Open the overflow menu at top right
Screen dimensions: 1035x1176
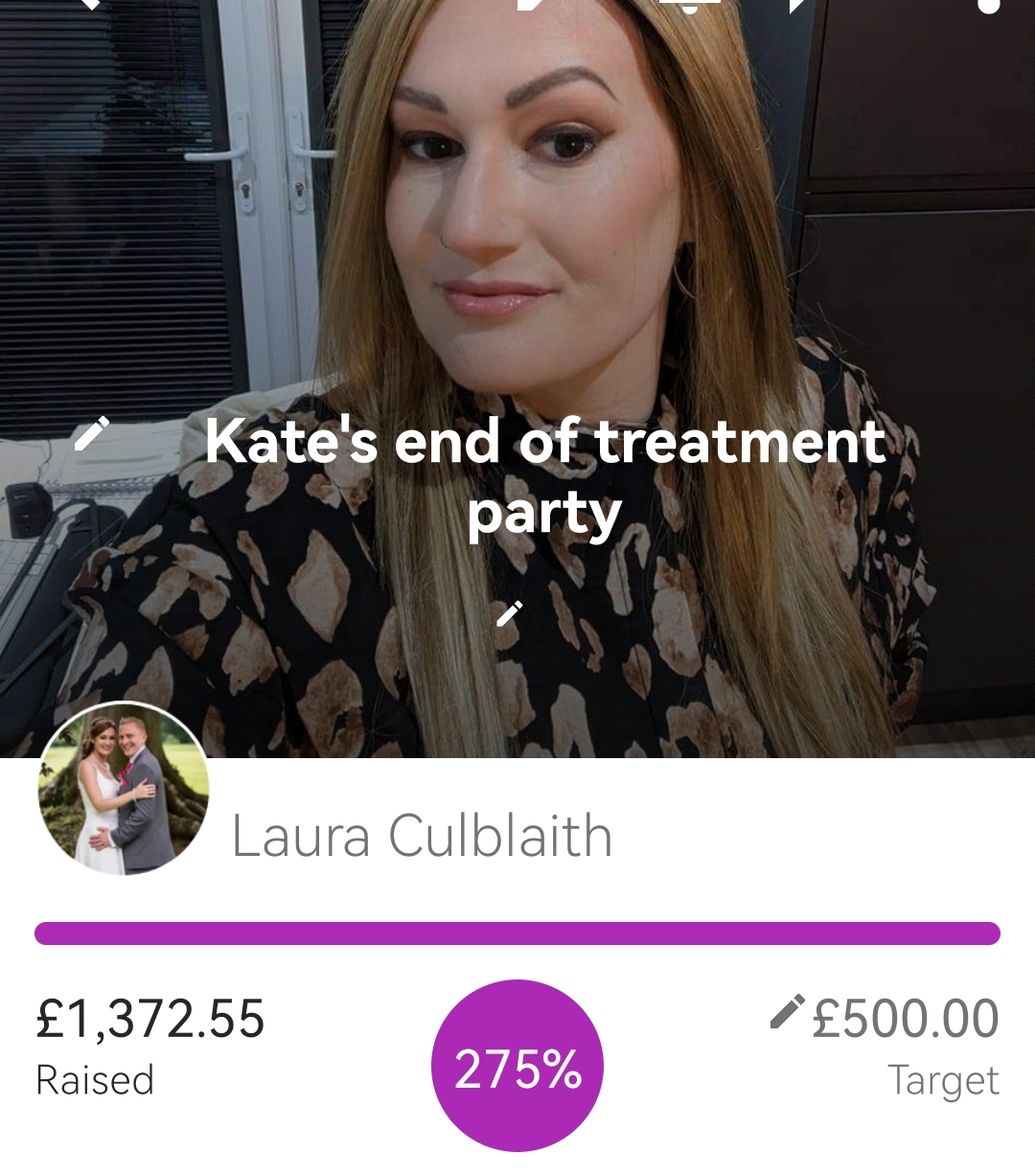(988, 6)
